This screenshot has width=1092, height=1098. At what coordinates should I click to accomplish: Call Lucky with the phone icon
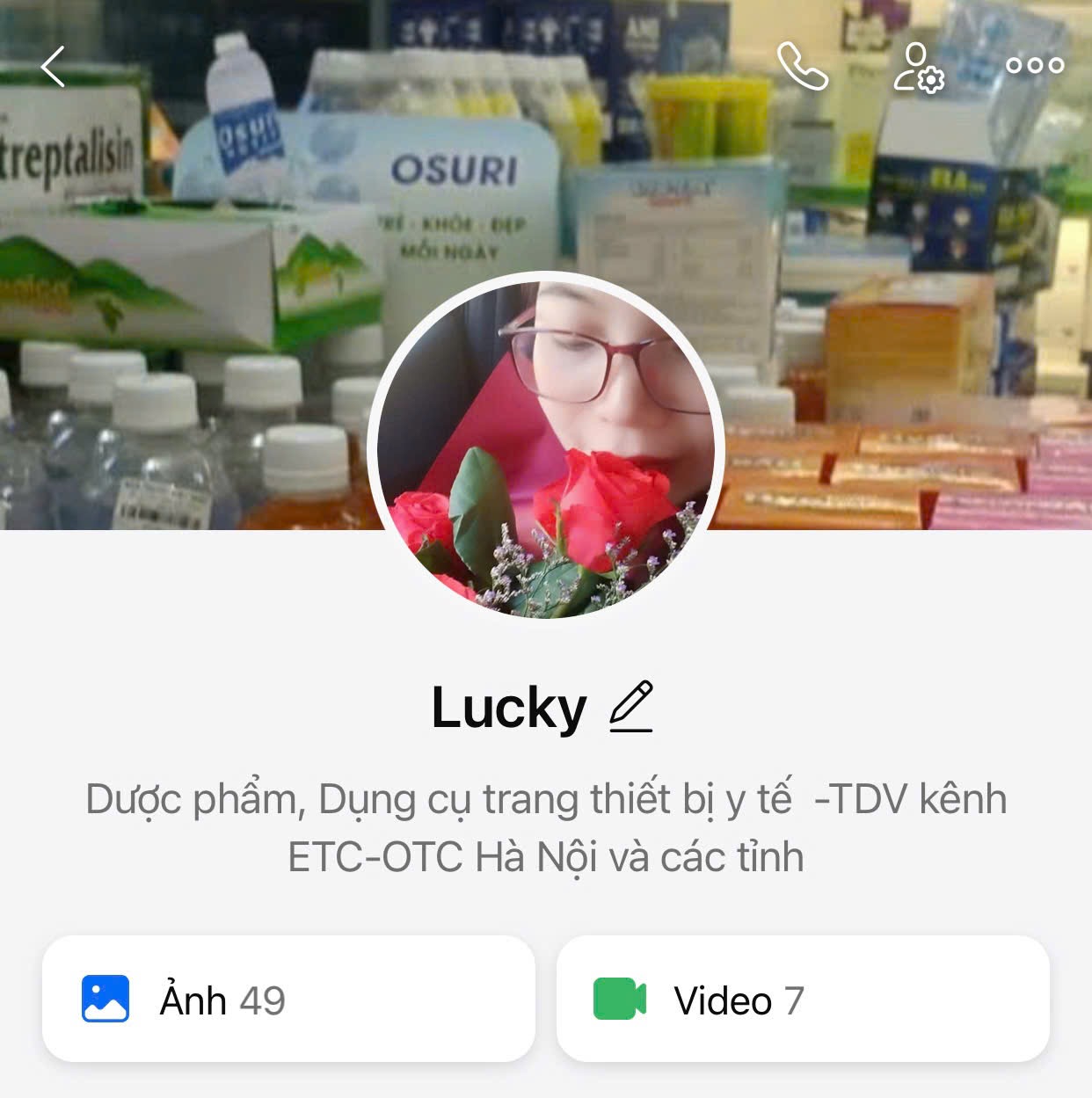point(802,66)
